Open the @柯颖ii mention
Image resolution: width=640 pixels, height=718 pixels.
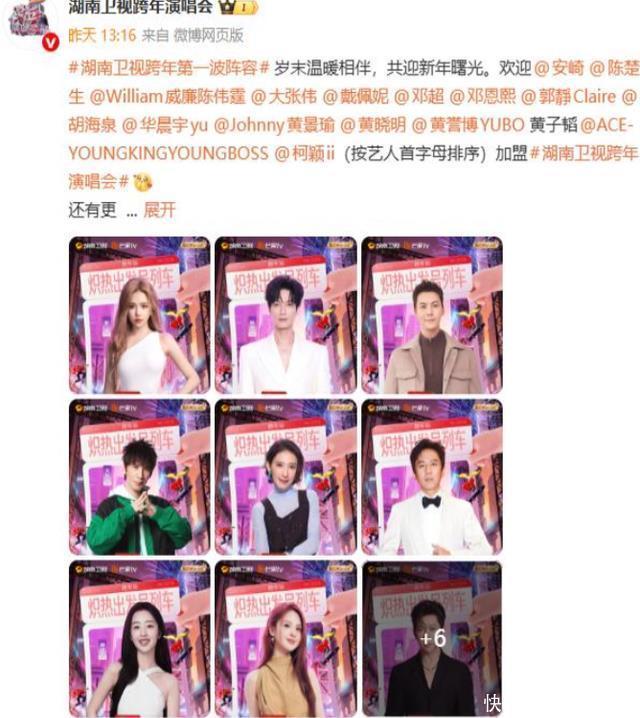[307, 154]
